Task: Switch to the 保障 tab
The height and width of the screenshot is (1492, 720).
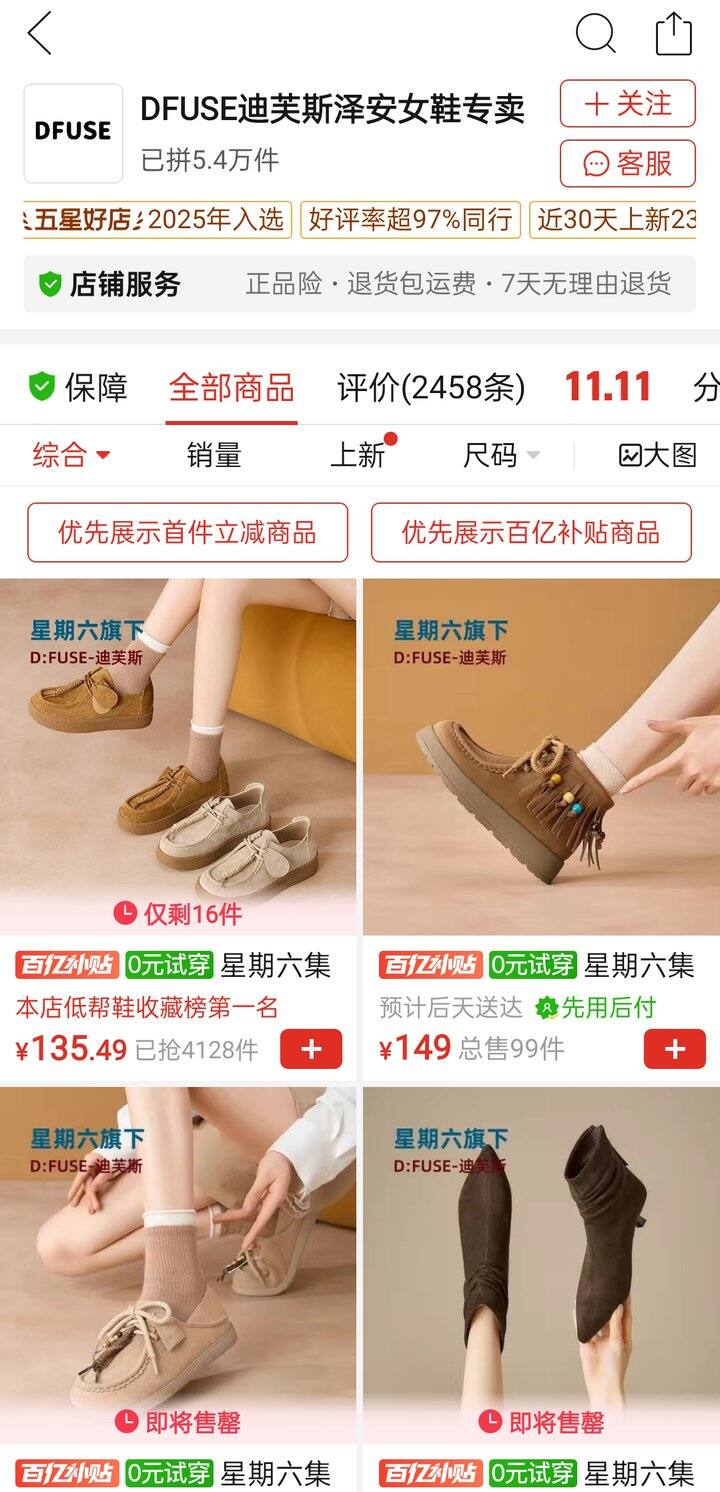Action: [78, 387]
